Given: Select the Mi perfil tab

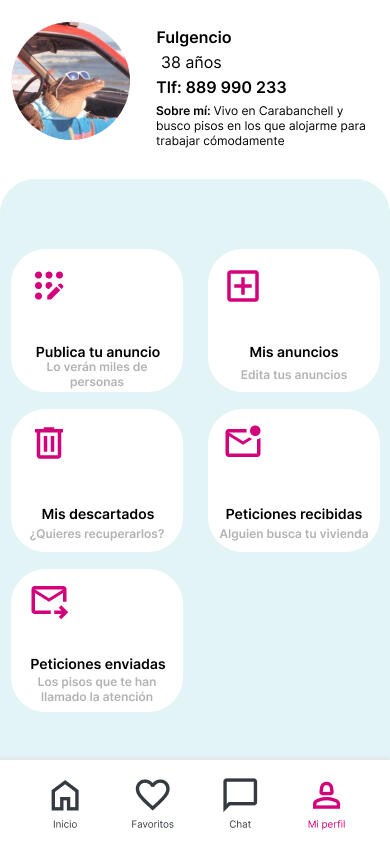Looking at the screenshot, I should (x=327, y=804).
